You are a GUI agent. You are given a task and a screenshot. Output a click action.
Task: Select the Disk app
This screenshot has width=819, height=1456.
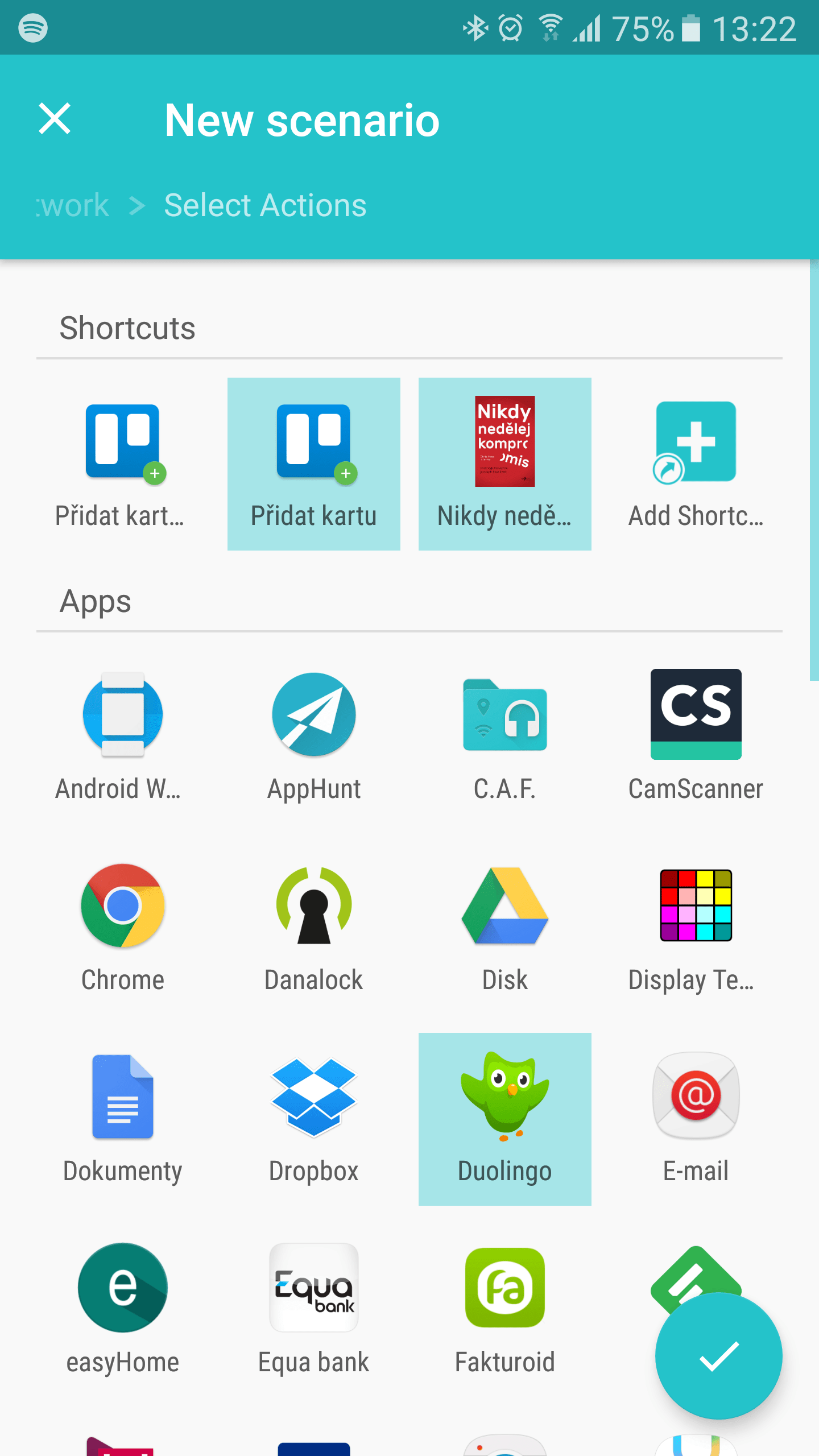click(505, 928)
